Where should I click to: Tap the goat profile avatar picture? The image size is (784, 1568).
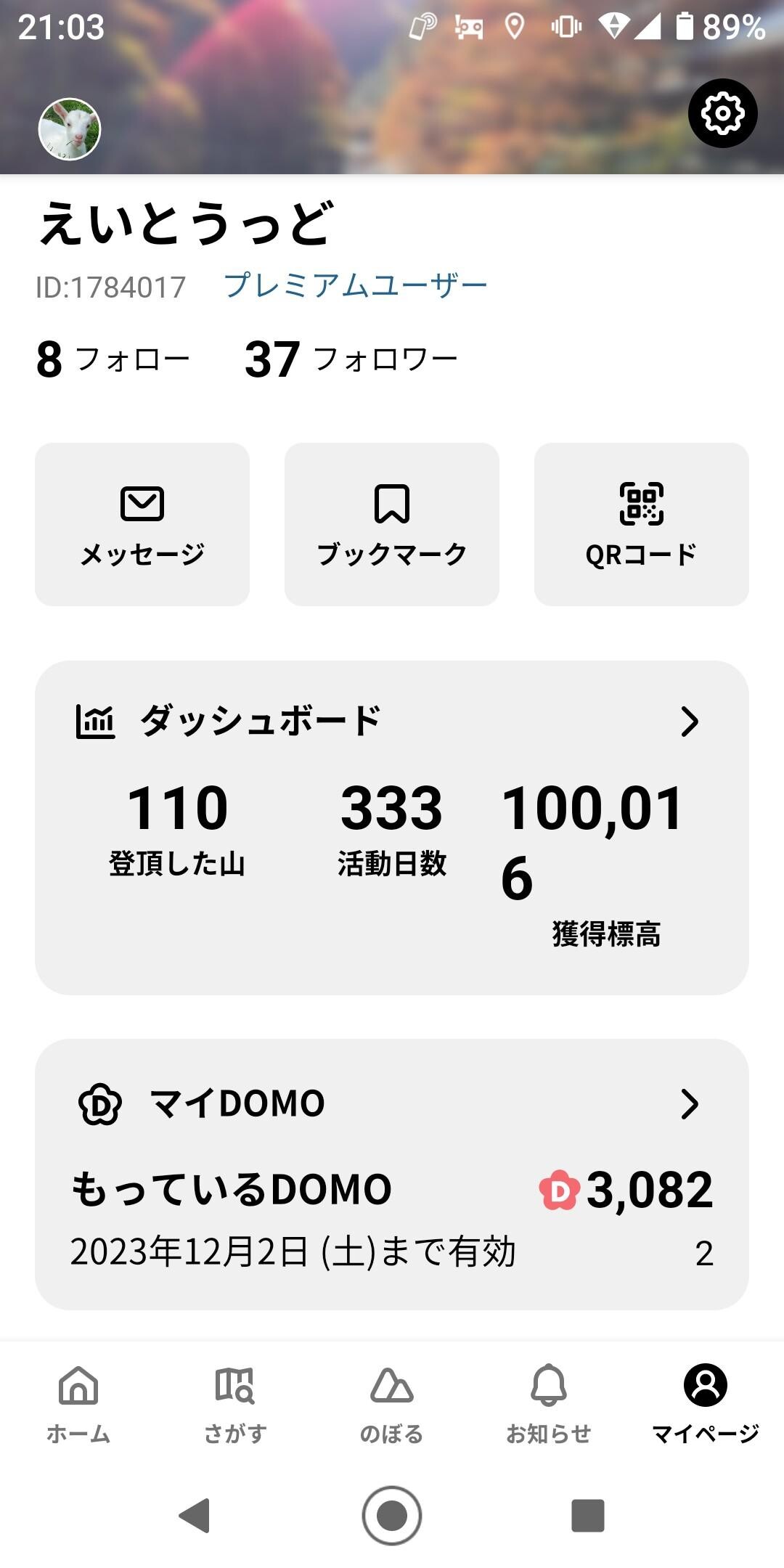pos(70,128)
